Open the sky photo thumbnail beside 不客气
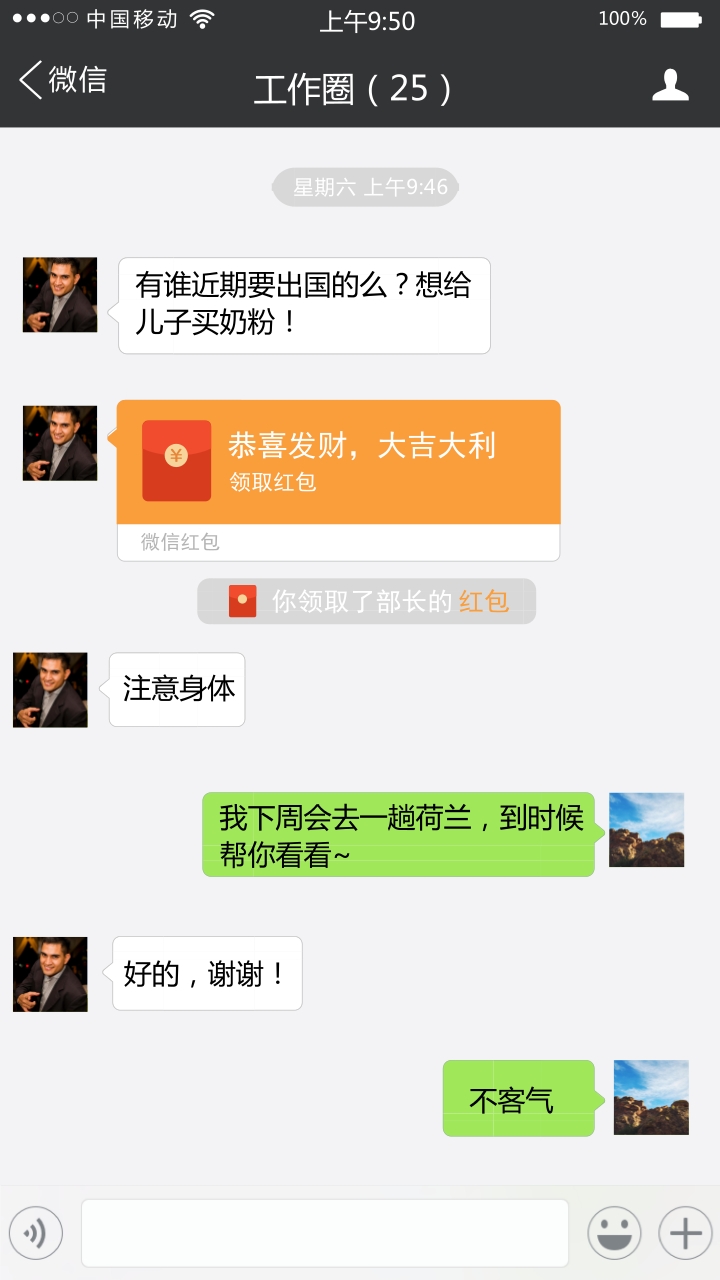 tap(650, 1096)
